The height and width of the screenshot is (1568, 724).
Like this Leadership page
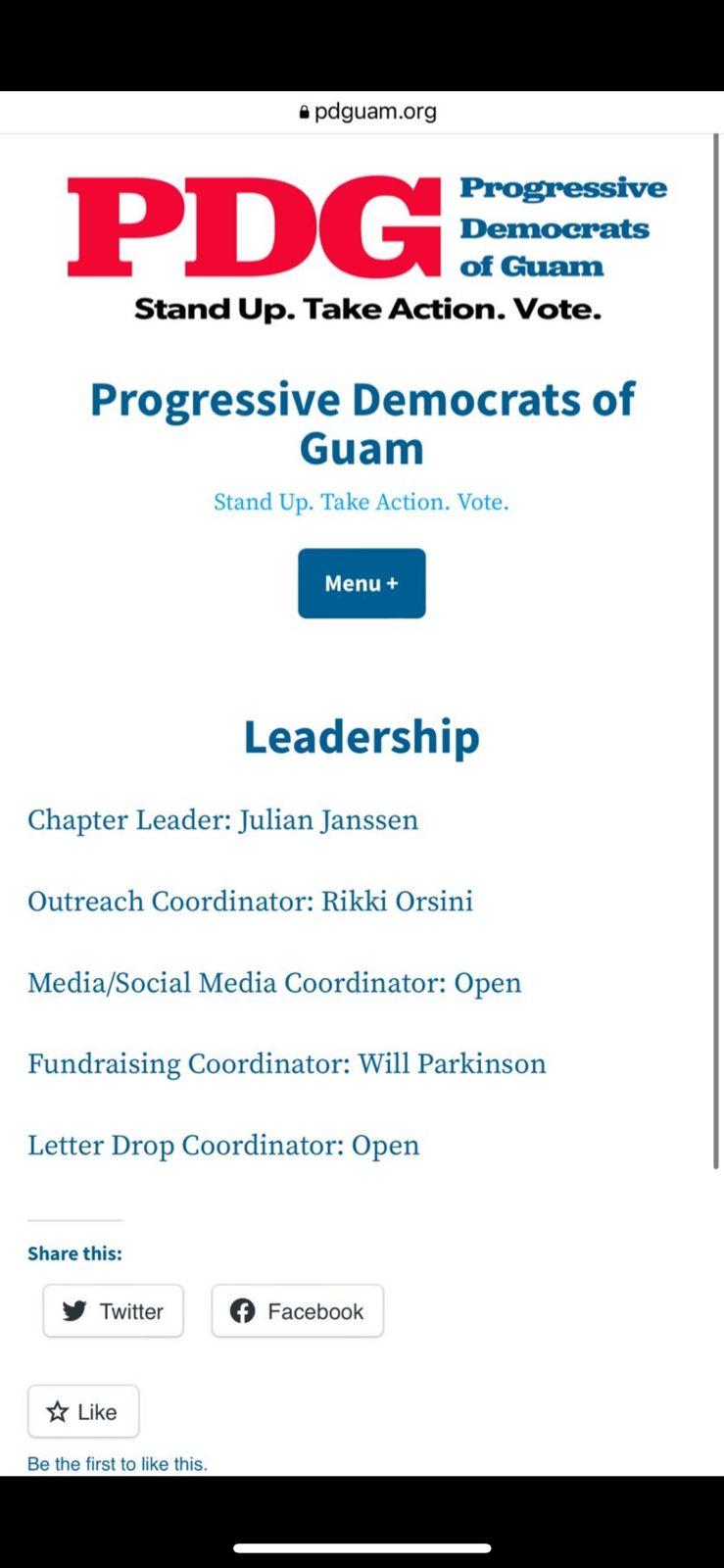pos(83,1411)
